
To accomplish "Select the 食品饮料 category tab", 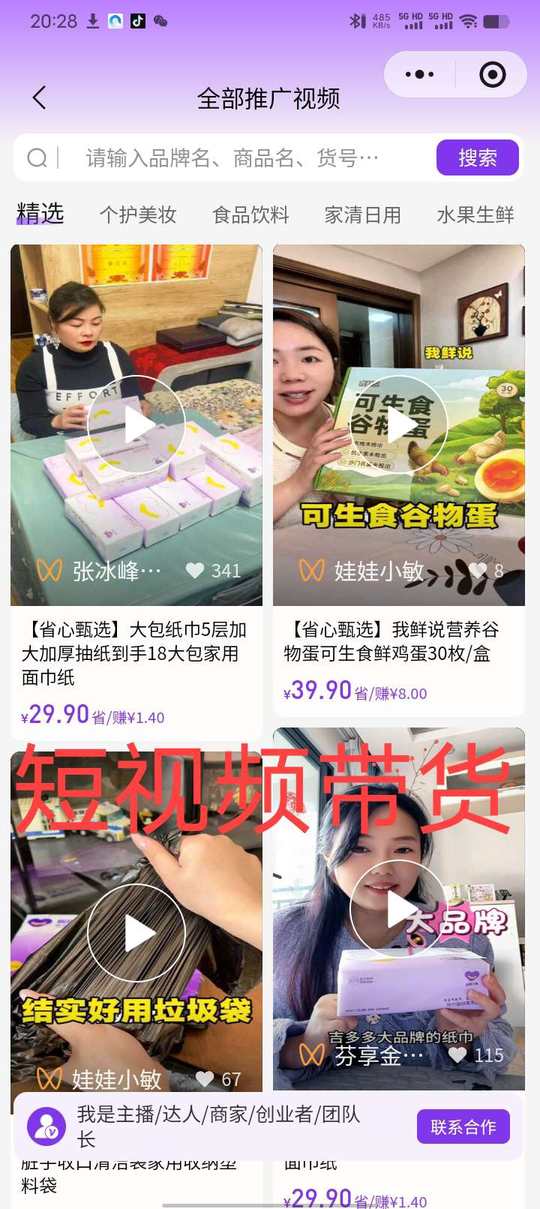I will pyautogui.click(x=250, y=214).
